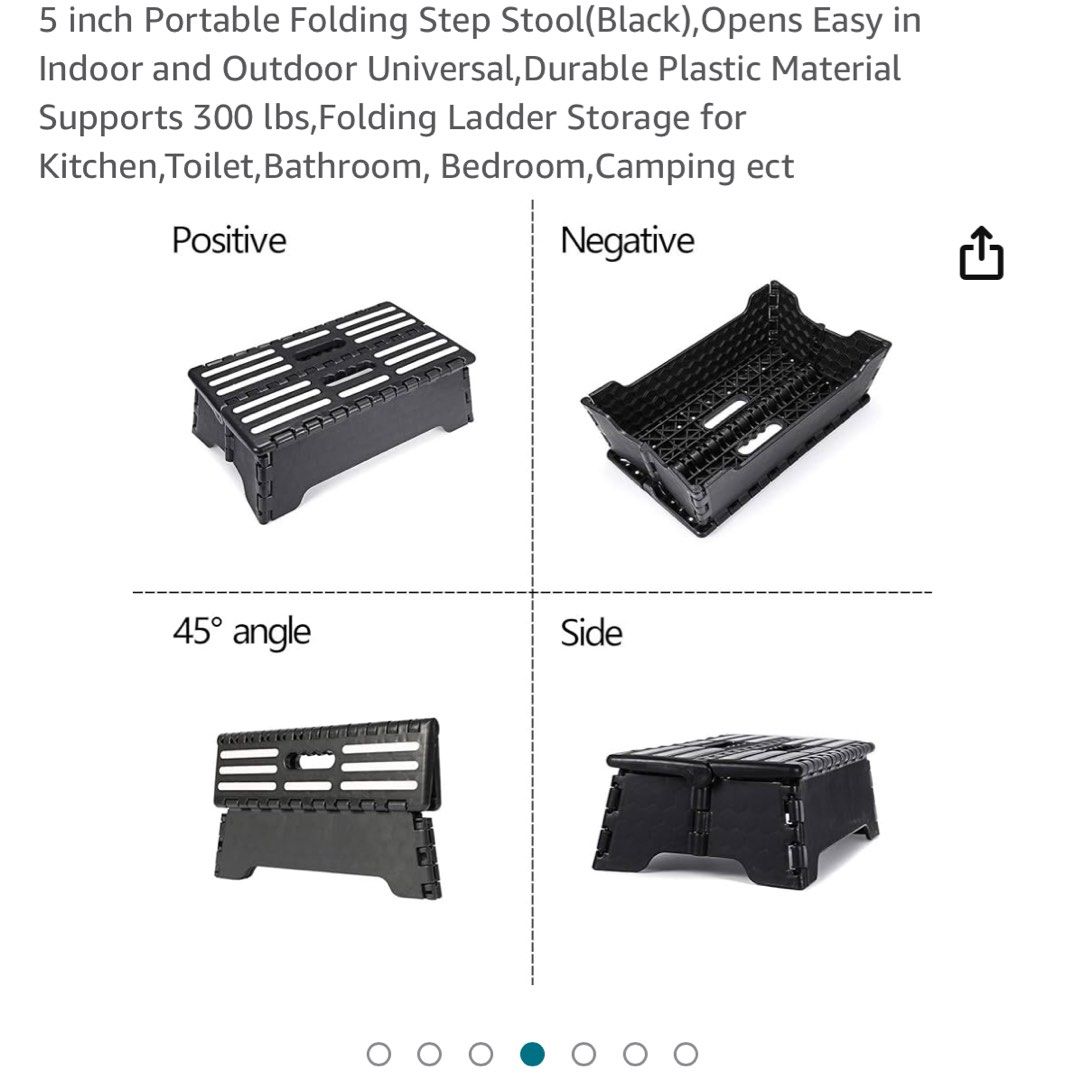This screenshot has height=1080, width=1065.
Task: Select the sixth carousel dot
Action: pyautogui.click(x=632, y=1051)
